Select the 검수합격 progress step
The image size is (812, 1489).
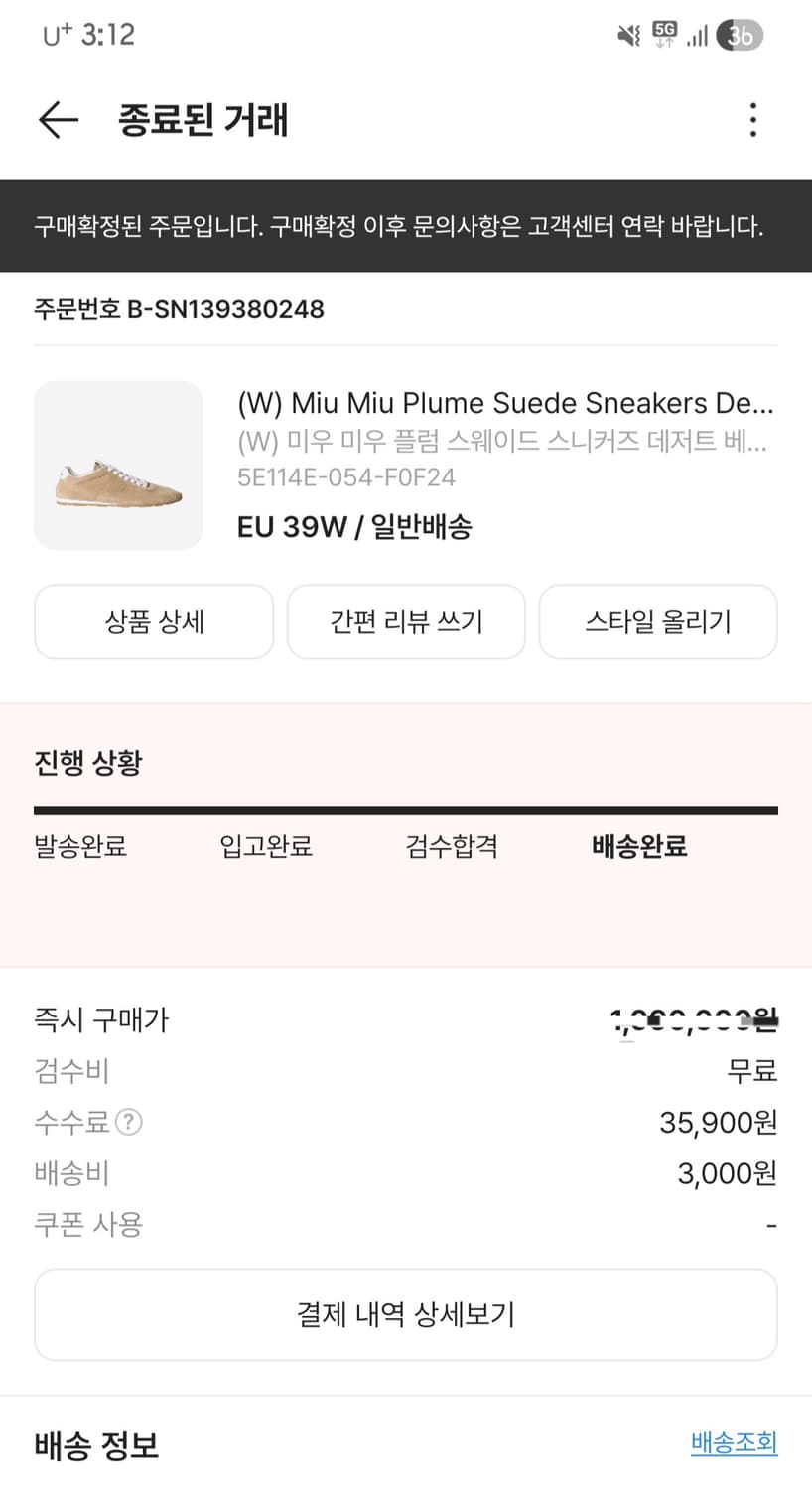pos(452,847)
